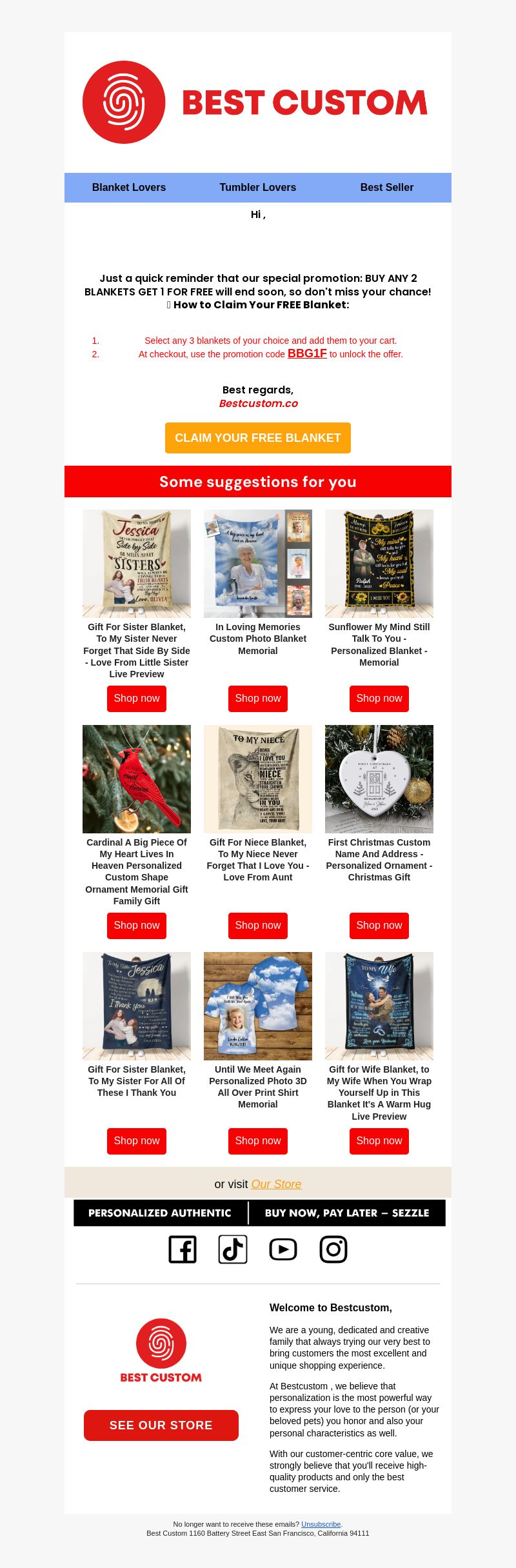Shop now for Gift for Wife Blanket

379,1141
